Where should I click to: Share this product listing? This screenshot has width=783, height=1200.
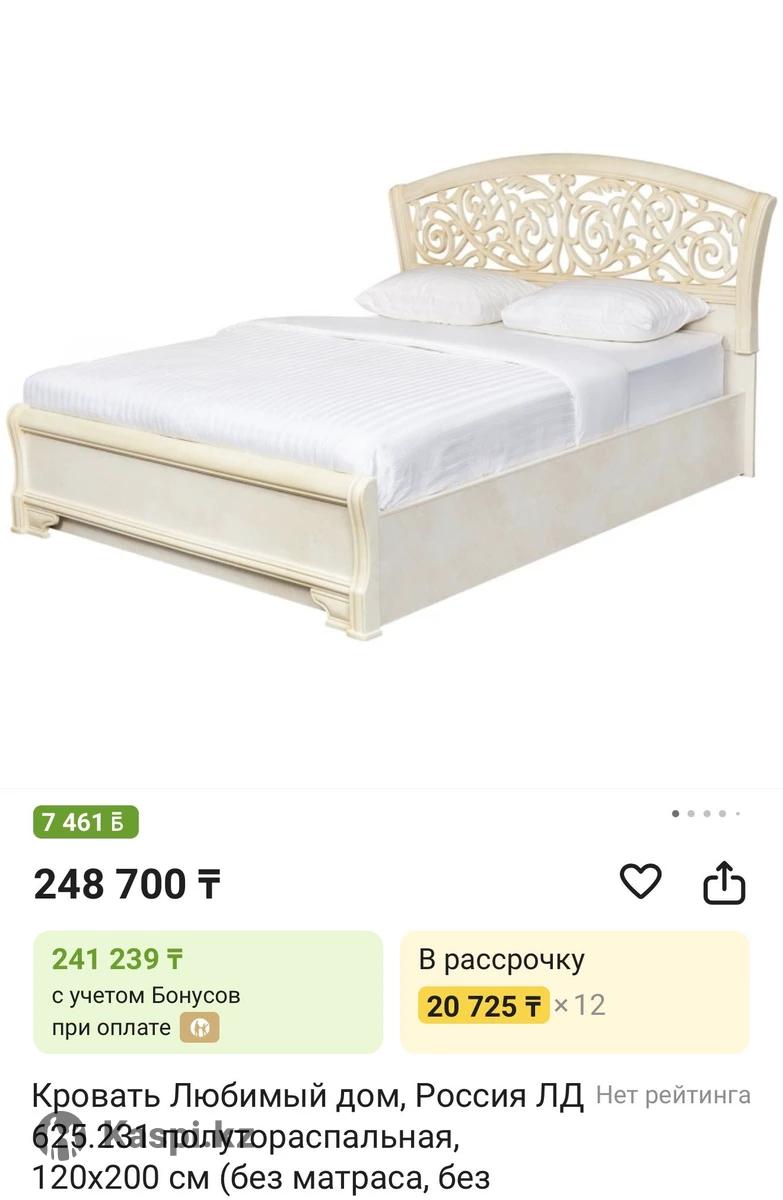coord(724,882)
